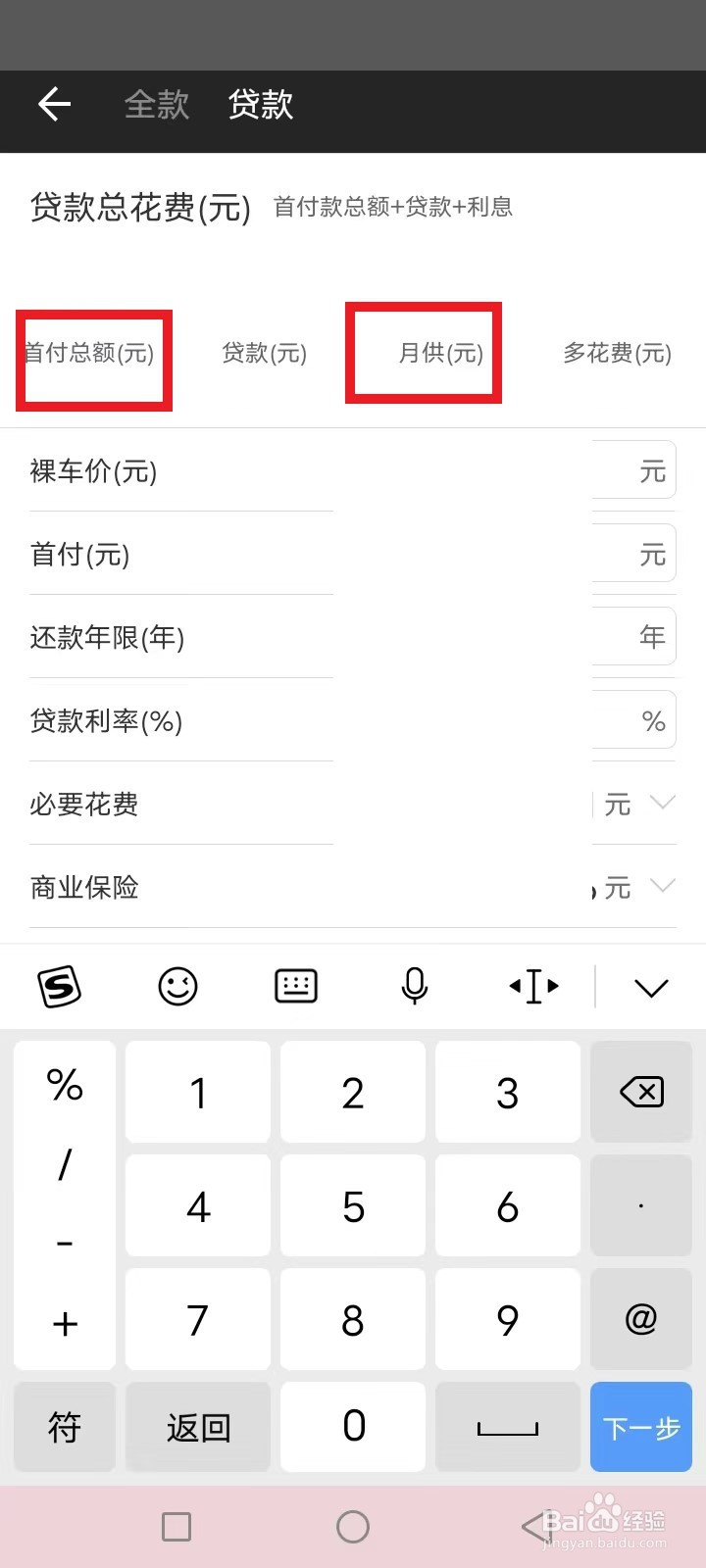Tap the 下一步 button
Viewport: 706px width, 1568px height.
click(x=640, y=1427)
